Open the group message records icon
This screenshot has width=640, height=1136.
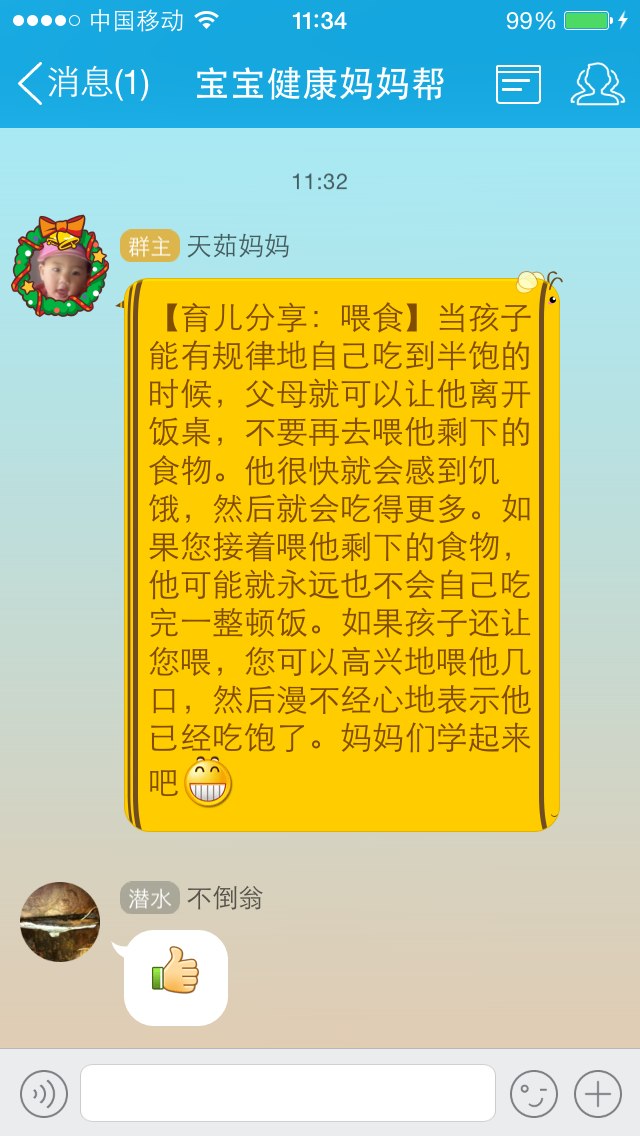pyautogui.click(x=518, y=84)
